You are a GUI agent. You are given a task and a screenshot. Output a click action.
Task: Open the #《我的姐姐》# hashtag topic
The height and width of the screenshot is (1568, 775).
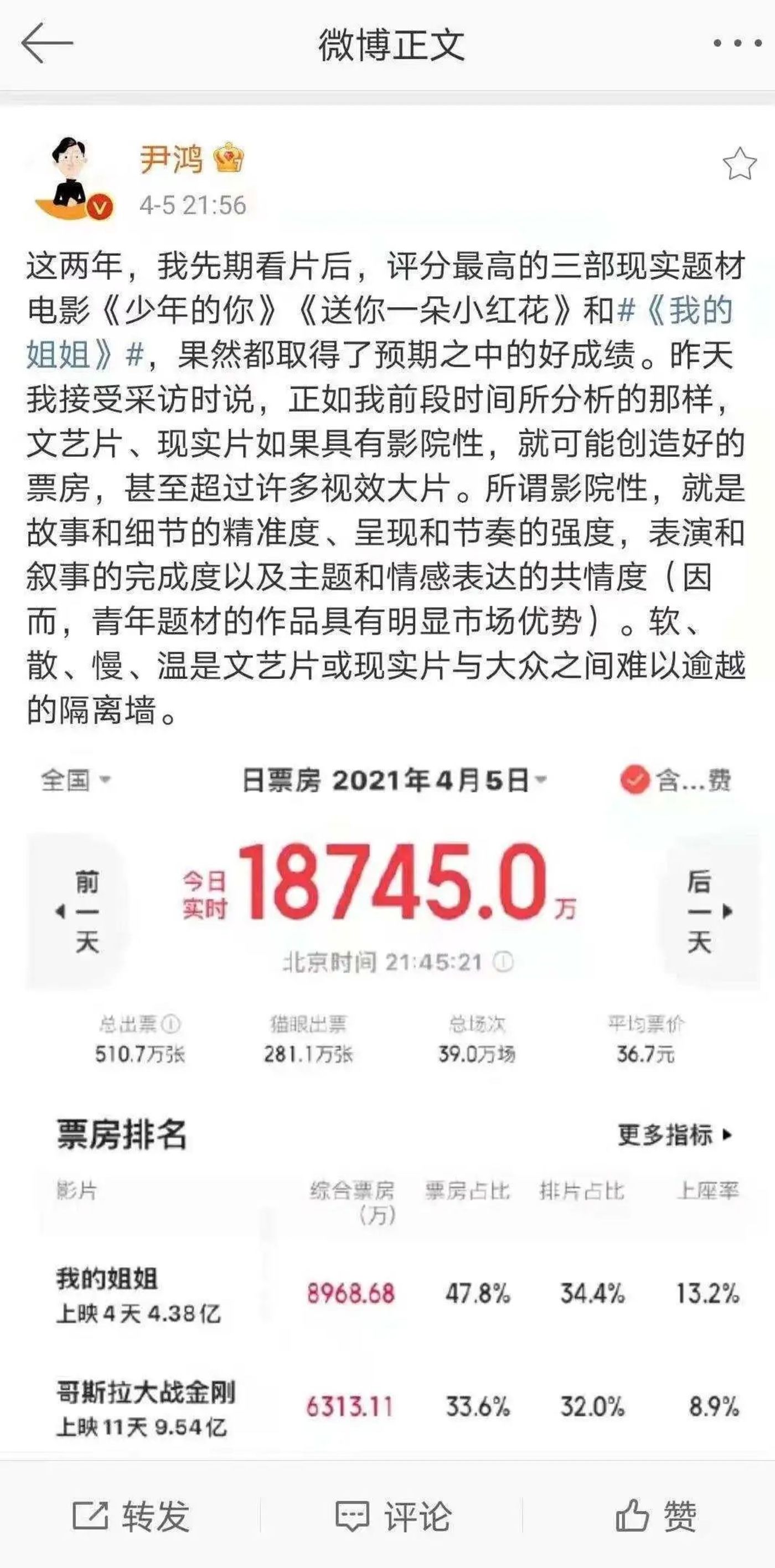click(675, 312)
